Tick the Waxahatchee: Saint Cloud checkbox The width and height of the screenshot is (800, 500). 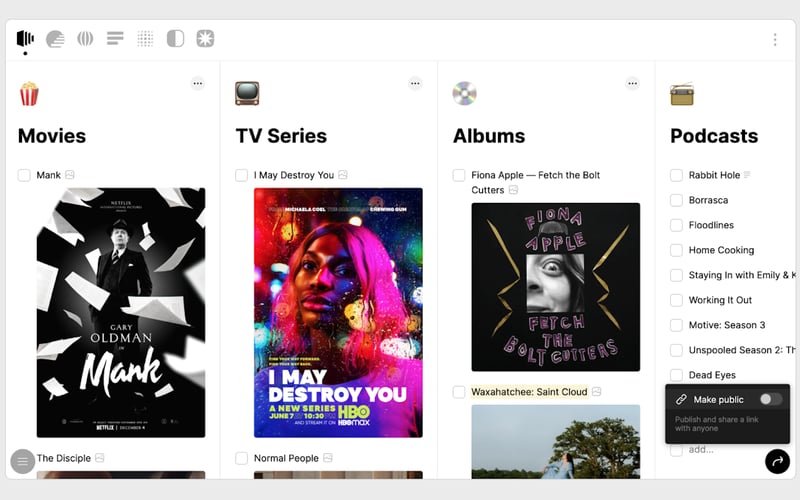click(459, 392)
